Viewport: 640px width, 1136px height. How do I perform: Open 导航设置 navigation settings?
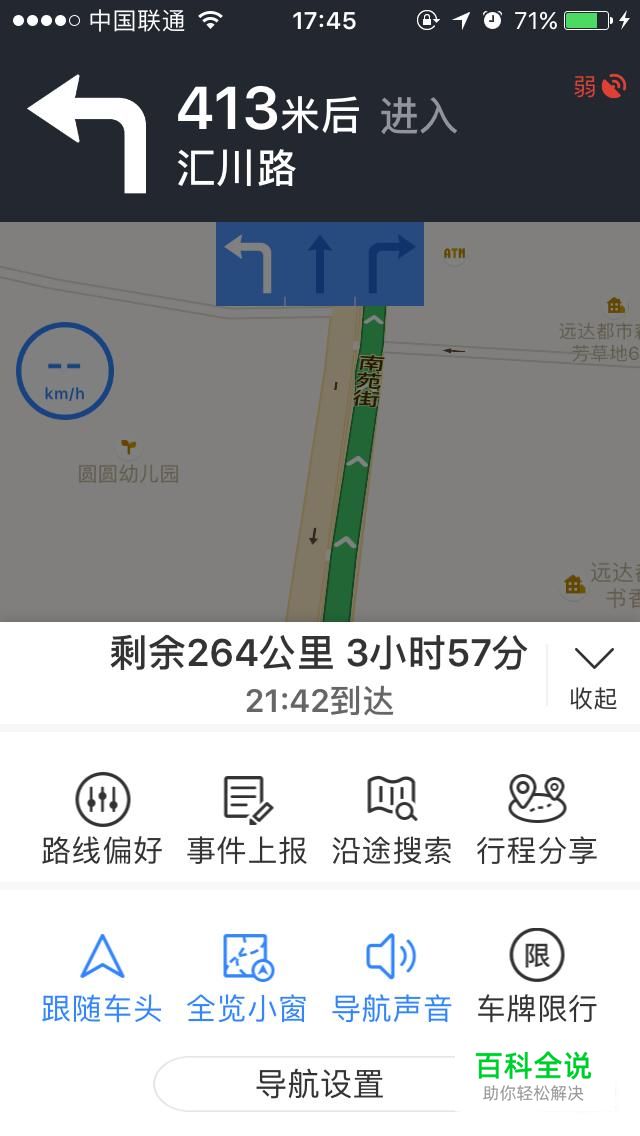click(320, 1084)
